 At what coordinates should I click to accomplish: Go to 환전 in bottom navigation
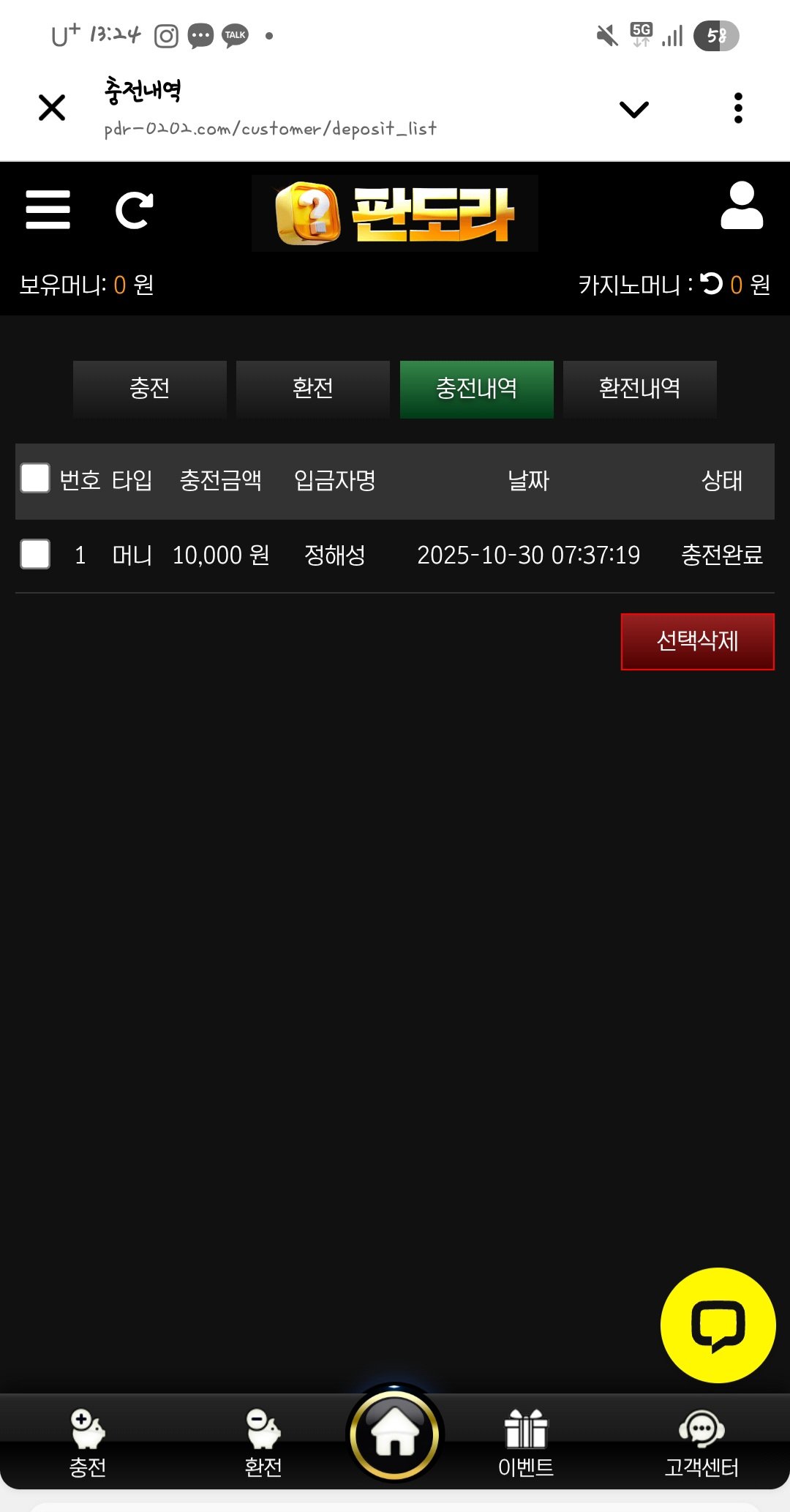(x=263, y=1443)
